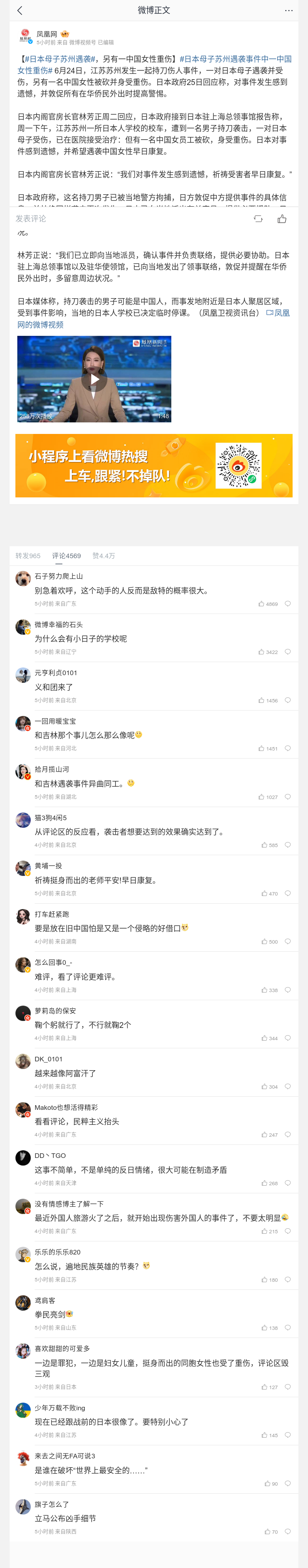Viewport: 308px width, 1568px height.
Task: Show the 赞4.4万 likes tab
Action: click(x=104, y=556)
